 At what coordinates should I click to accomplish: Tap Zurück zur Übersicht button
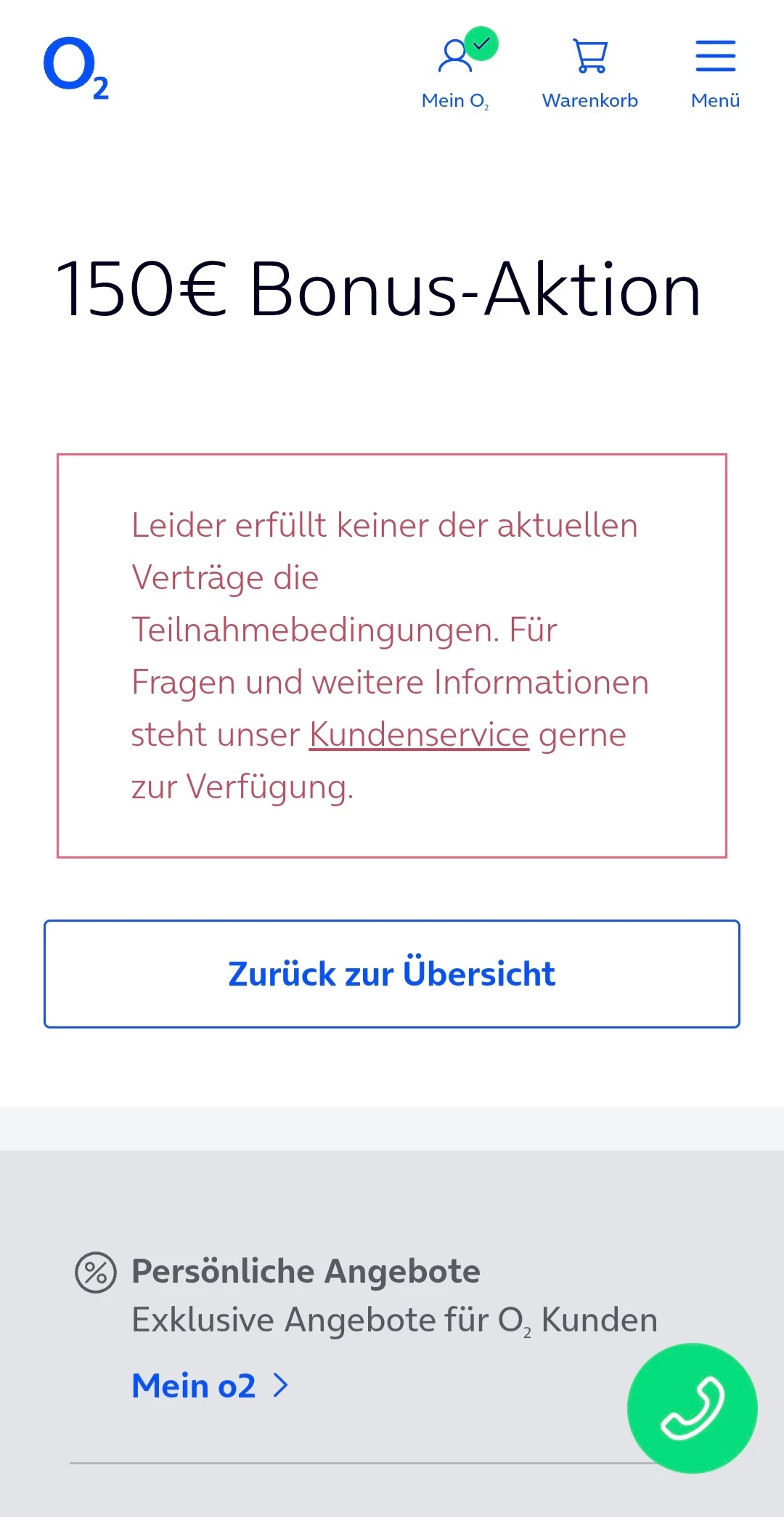click(x=392, y=974)
